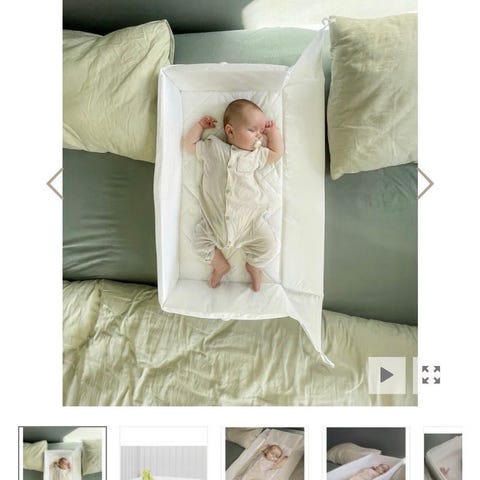The height and width of the screenshot is (480, 480).
Task: Select the first thumbnail with green pillows
Action: 63,453
